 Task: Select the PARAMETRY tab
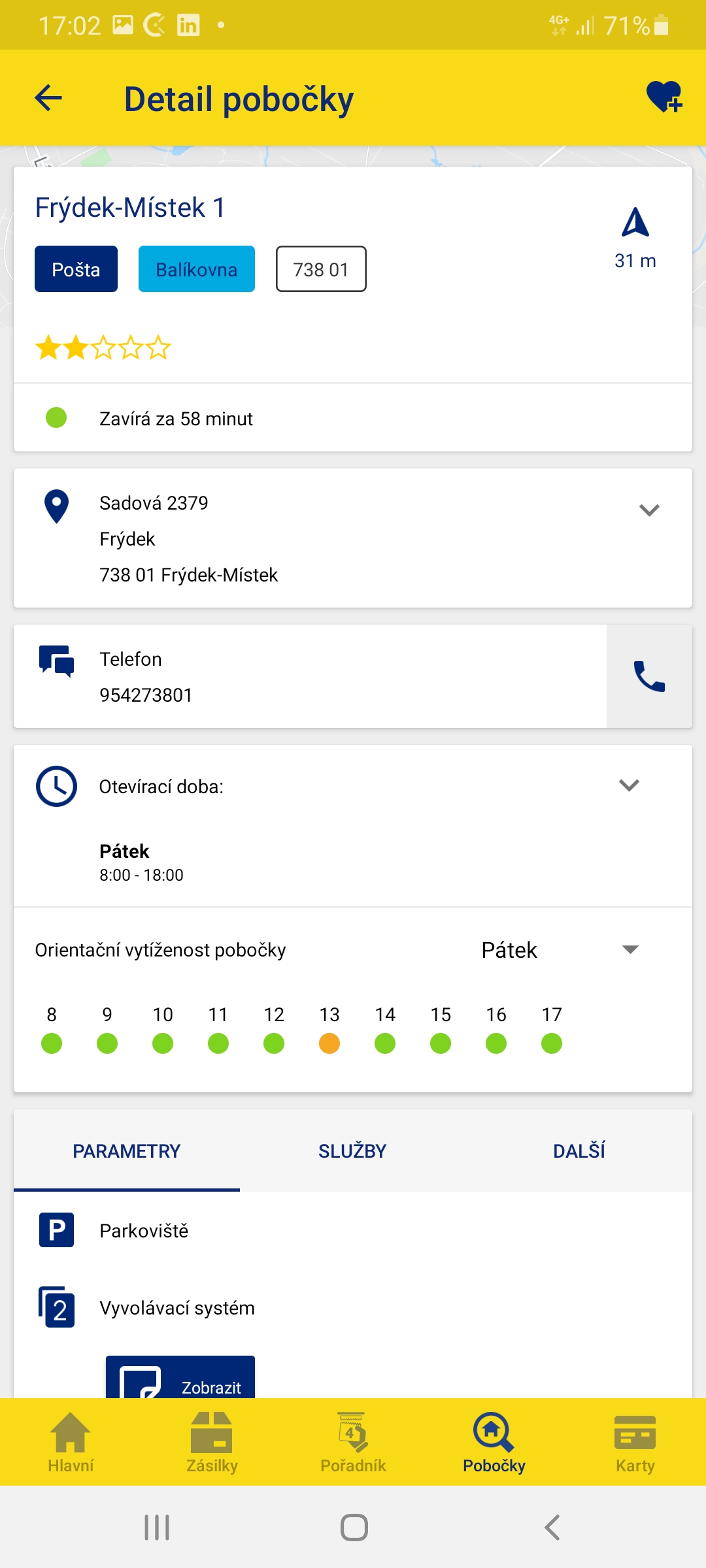pyautogui.click(x=127, y=1151)
